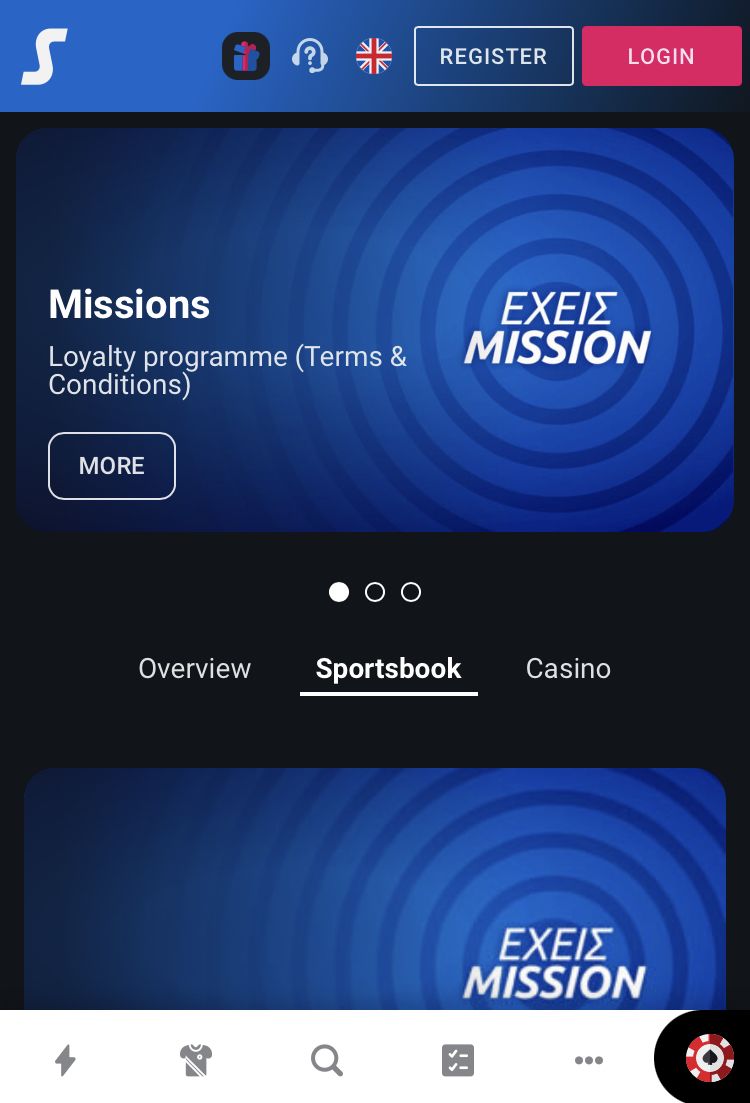Open the gift promotions icon
This screenshot has width=750, height=1103.
click(x=246, y=56)
